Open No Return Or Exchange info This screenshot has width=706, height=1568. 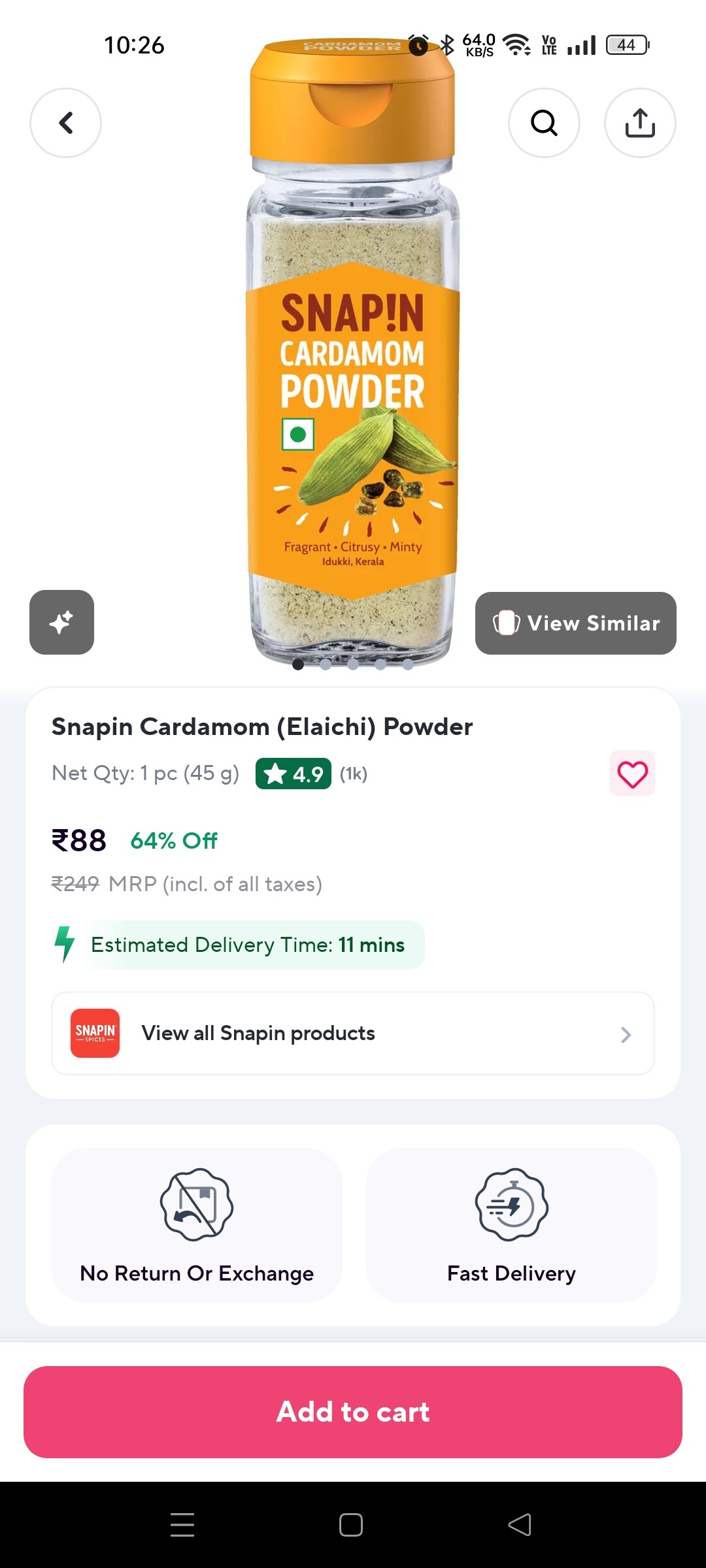coord(197,1225)
